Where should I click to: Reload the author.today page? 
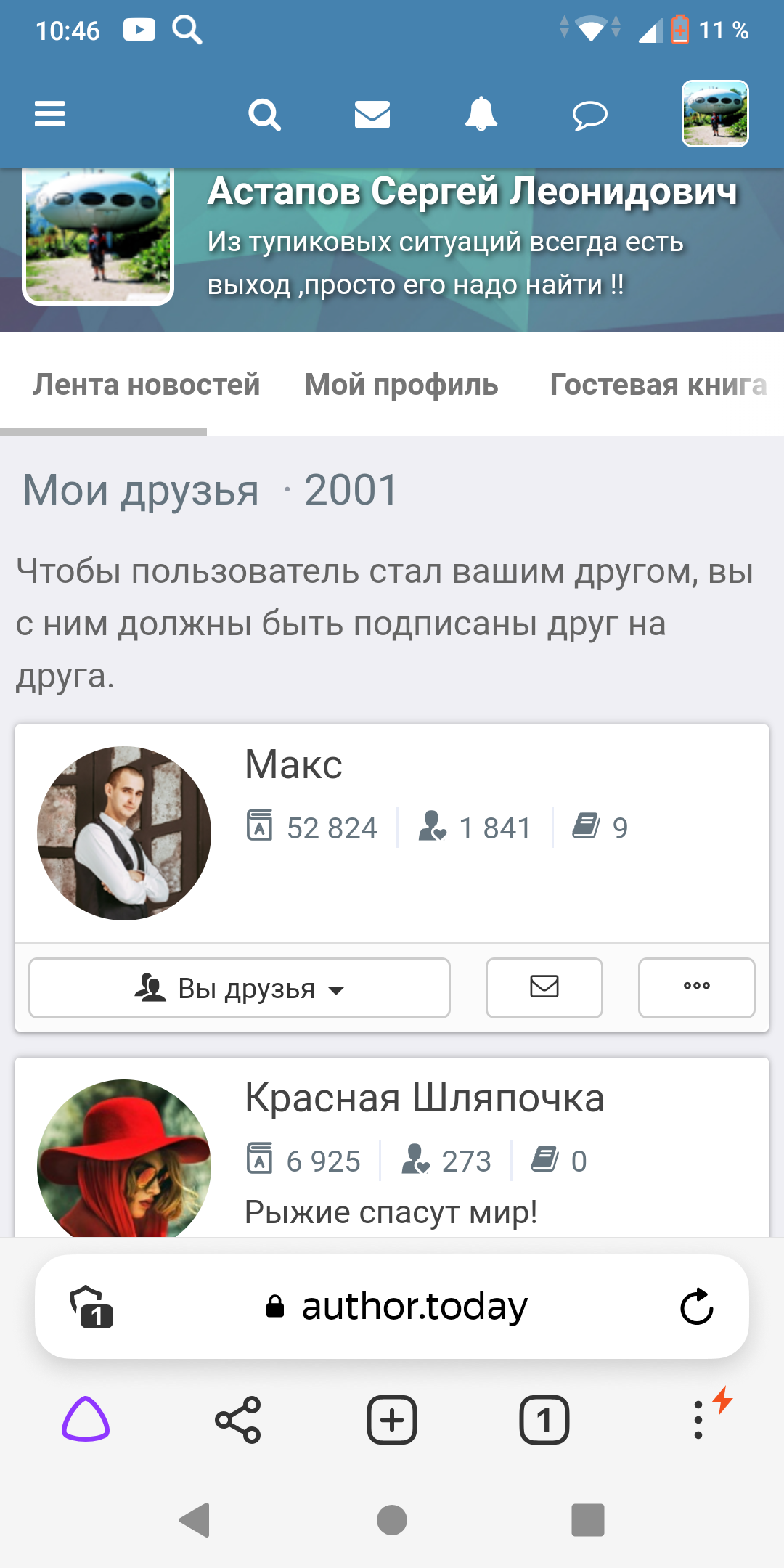tap(696, 1307)
